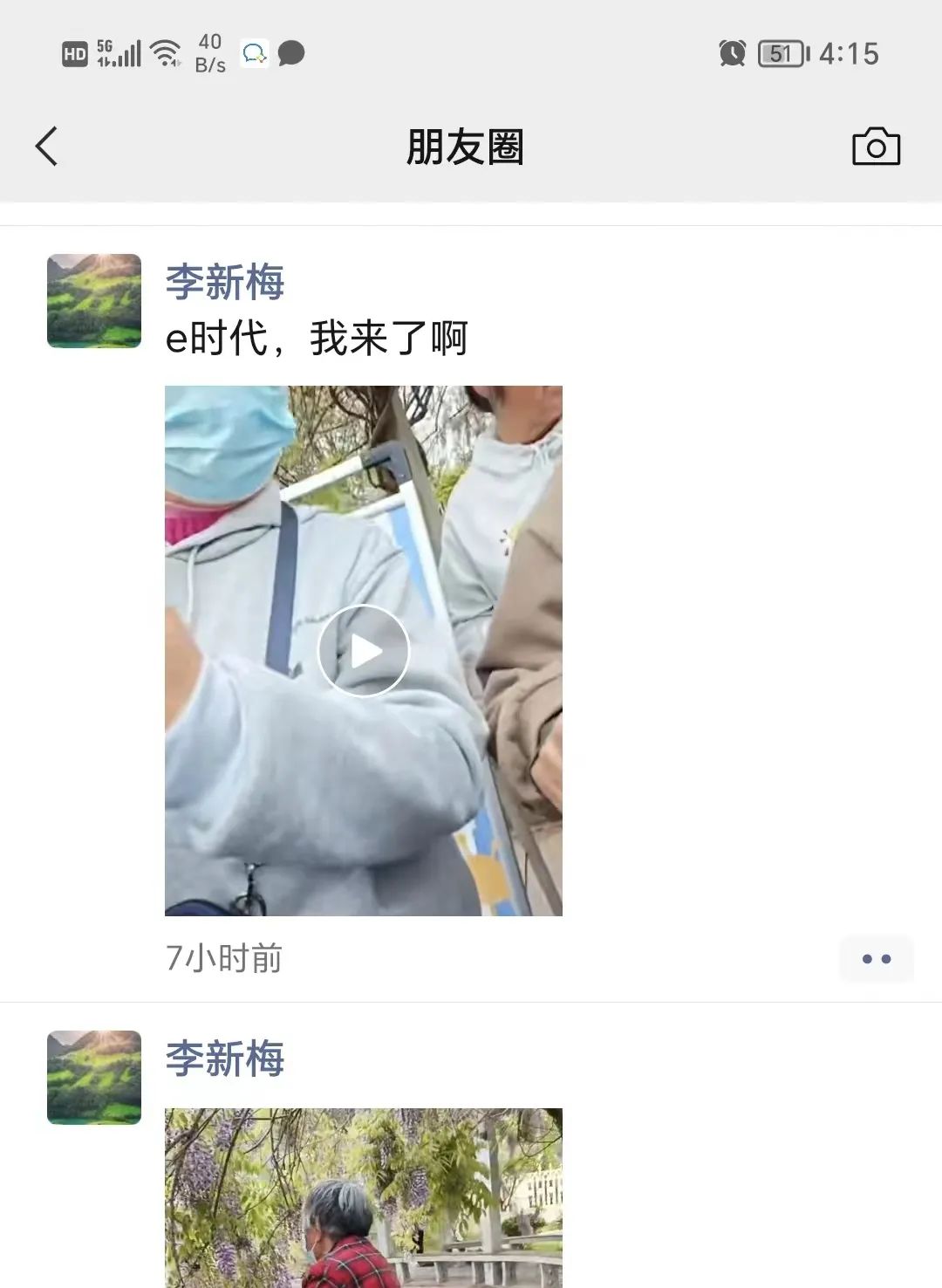This screenshot has height=1288, width=942.
Task: Open the camera to post a moment
Action: point(876,147)
